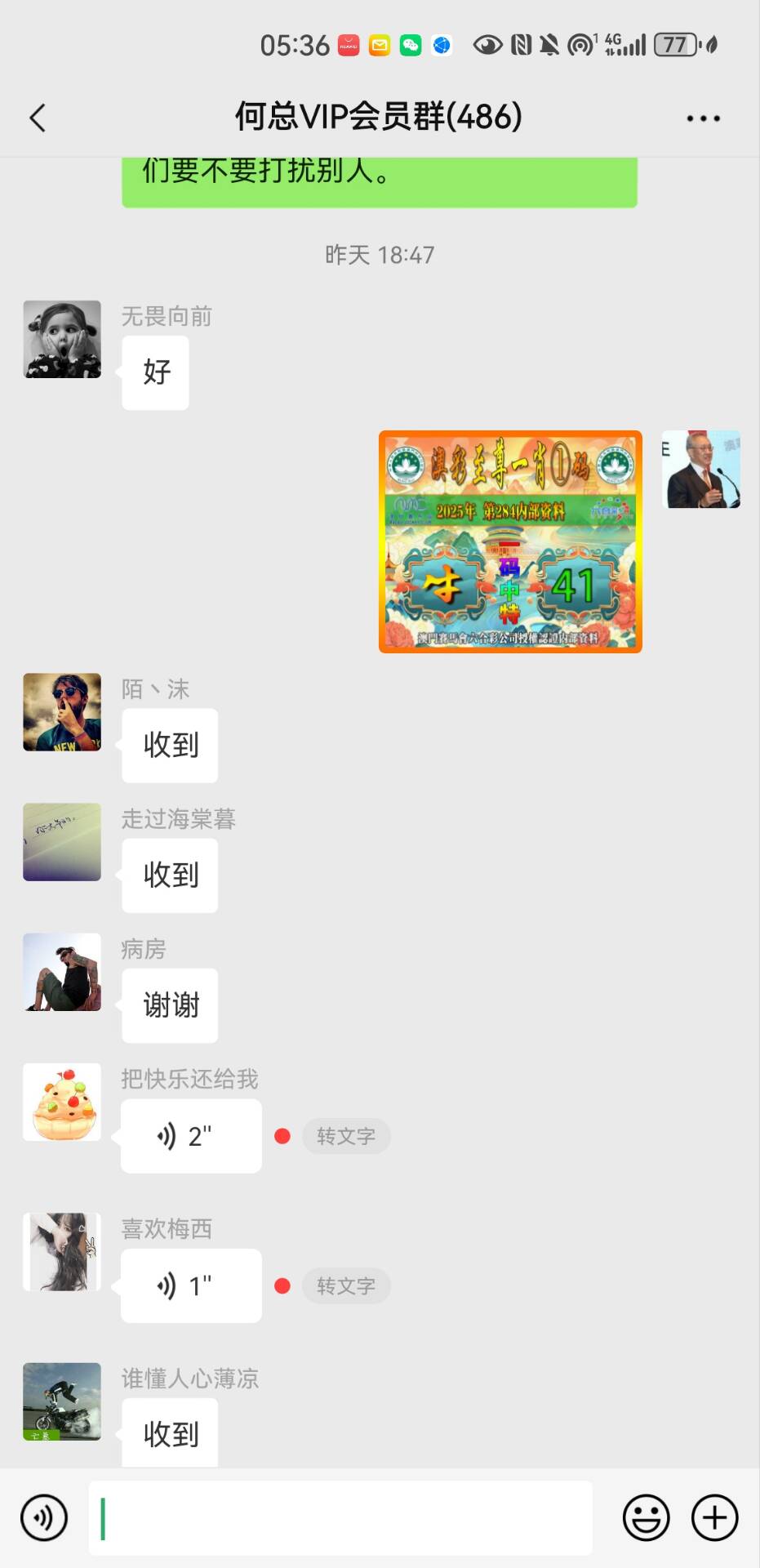Open 喜欢梅西's avatar
The width and height of the screenshot is (760, 1568).
[x=62, y=1252]
